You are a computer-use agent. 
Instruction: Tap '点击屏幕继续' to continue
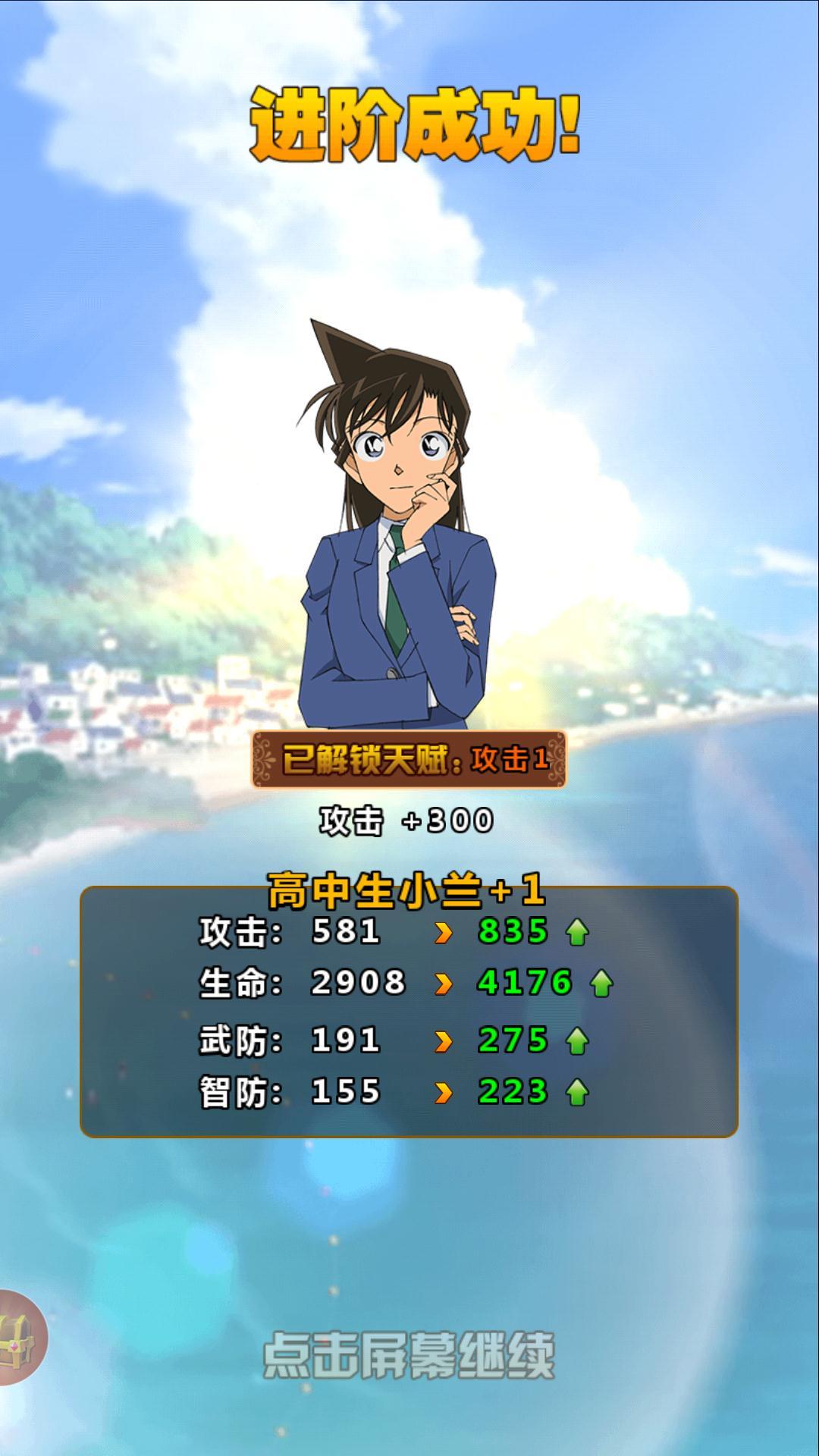[x=409, y=1355]
